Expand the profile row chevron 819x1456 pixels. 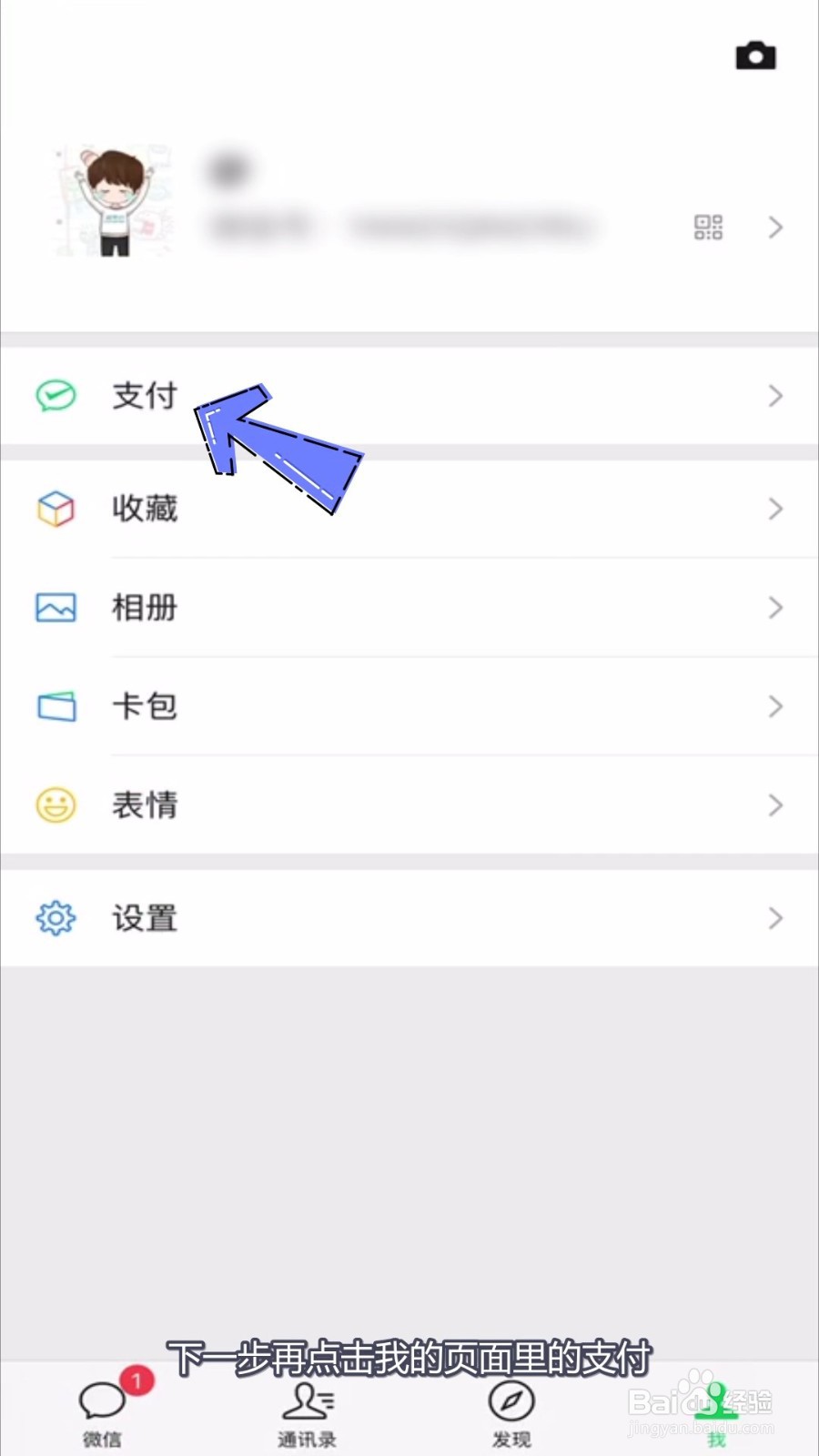(775, 227)
